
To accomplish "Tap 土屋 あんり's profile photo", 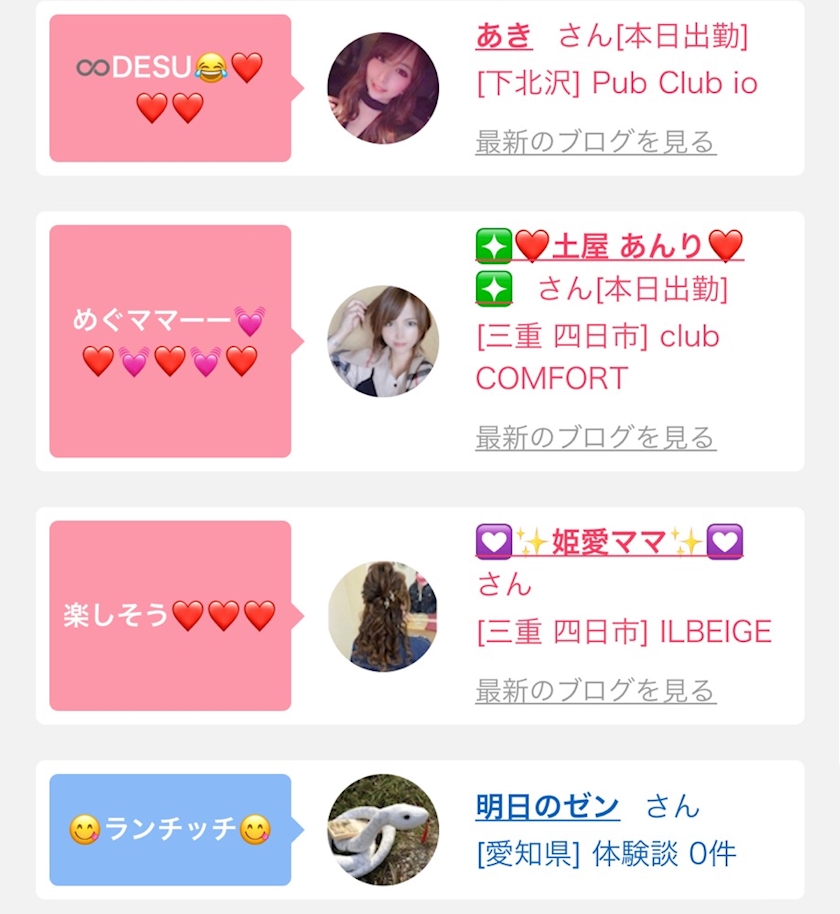I will click(383, 341).
